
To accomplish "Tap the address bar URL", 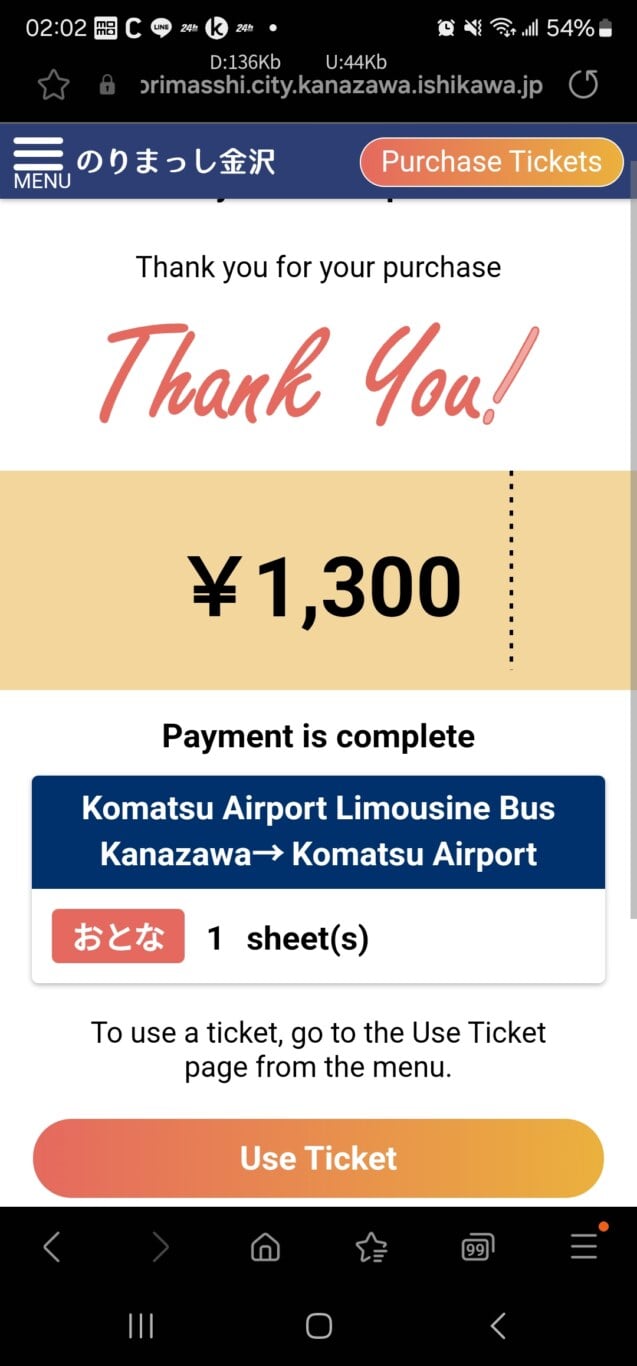I will tap(340, 85).
